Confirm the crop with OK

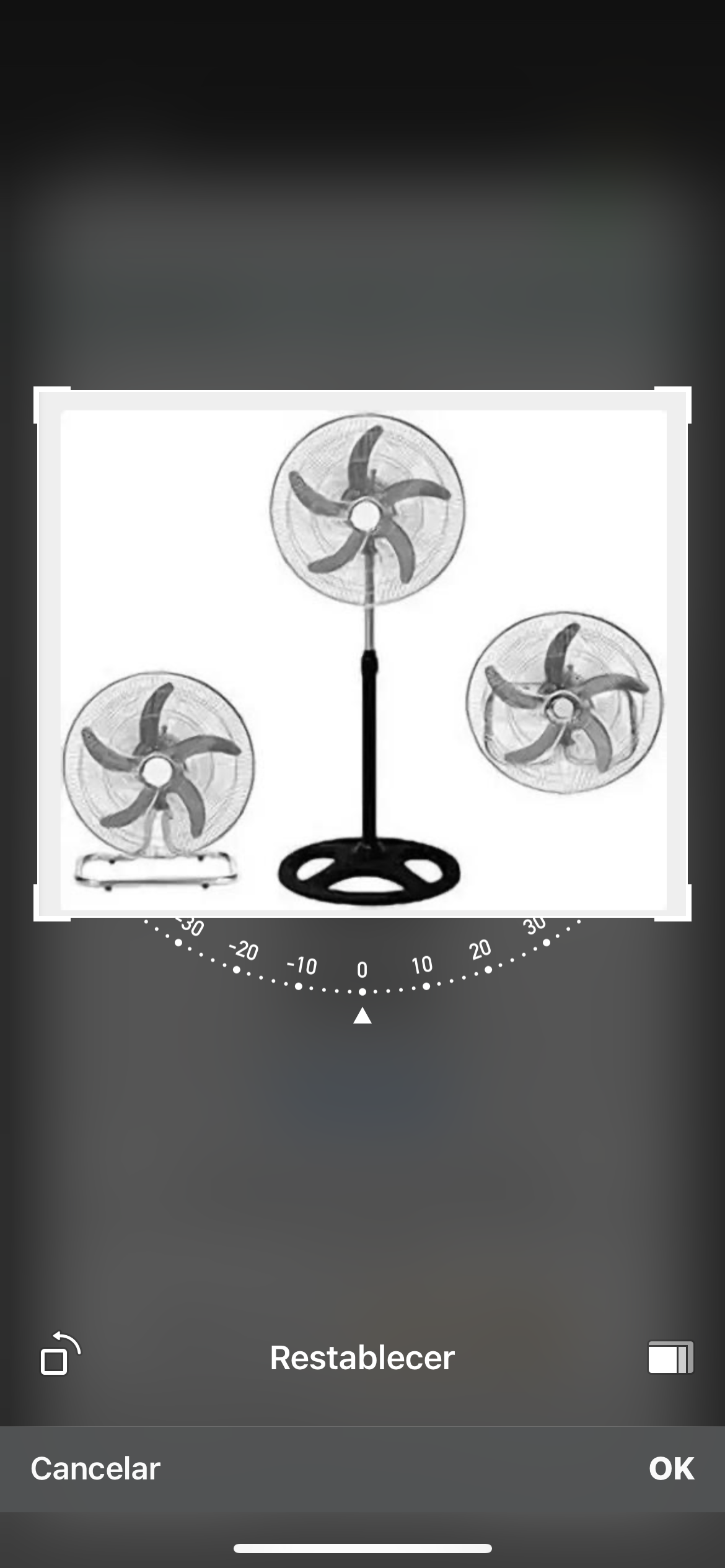(671, 1468)
